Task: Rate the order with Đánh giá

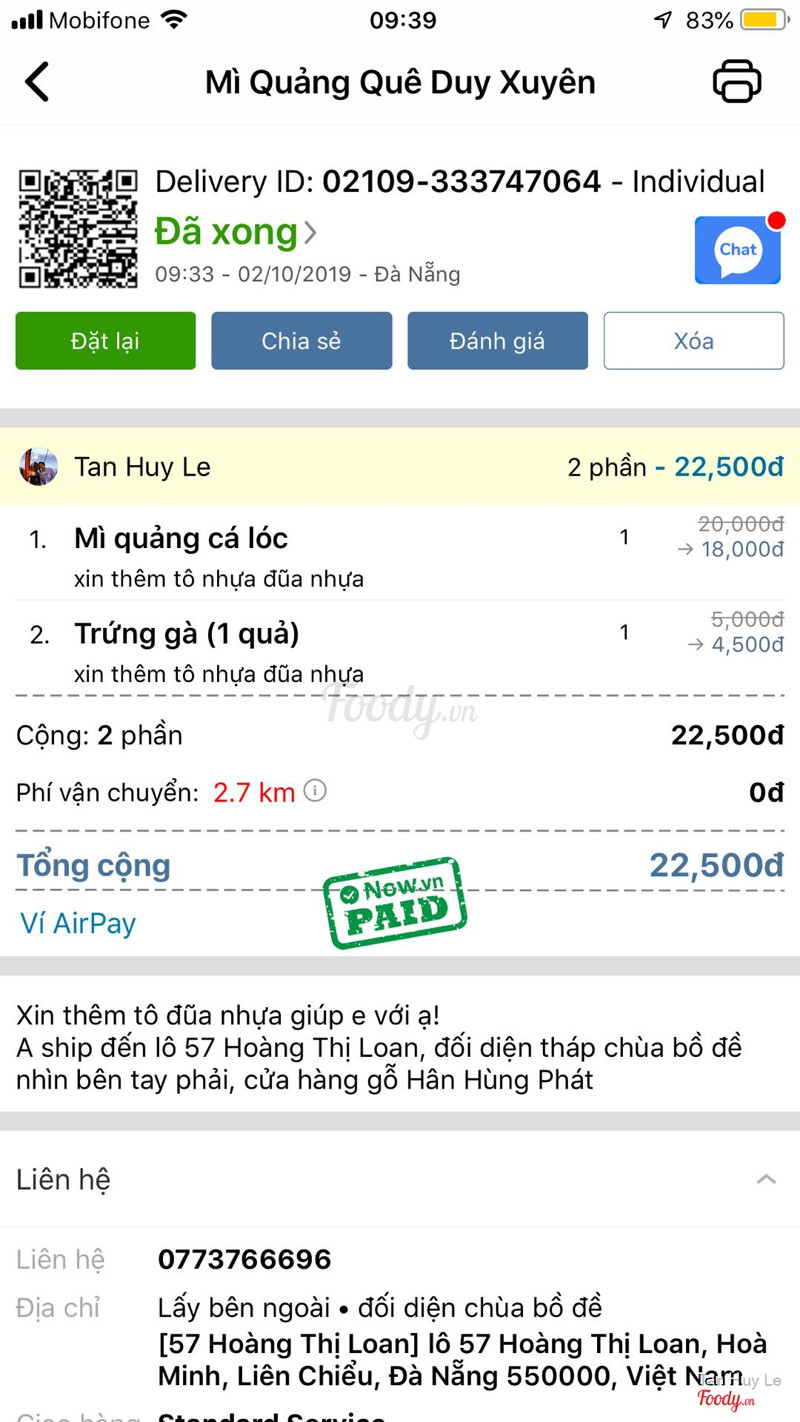Action: 497,341
